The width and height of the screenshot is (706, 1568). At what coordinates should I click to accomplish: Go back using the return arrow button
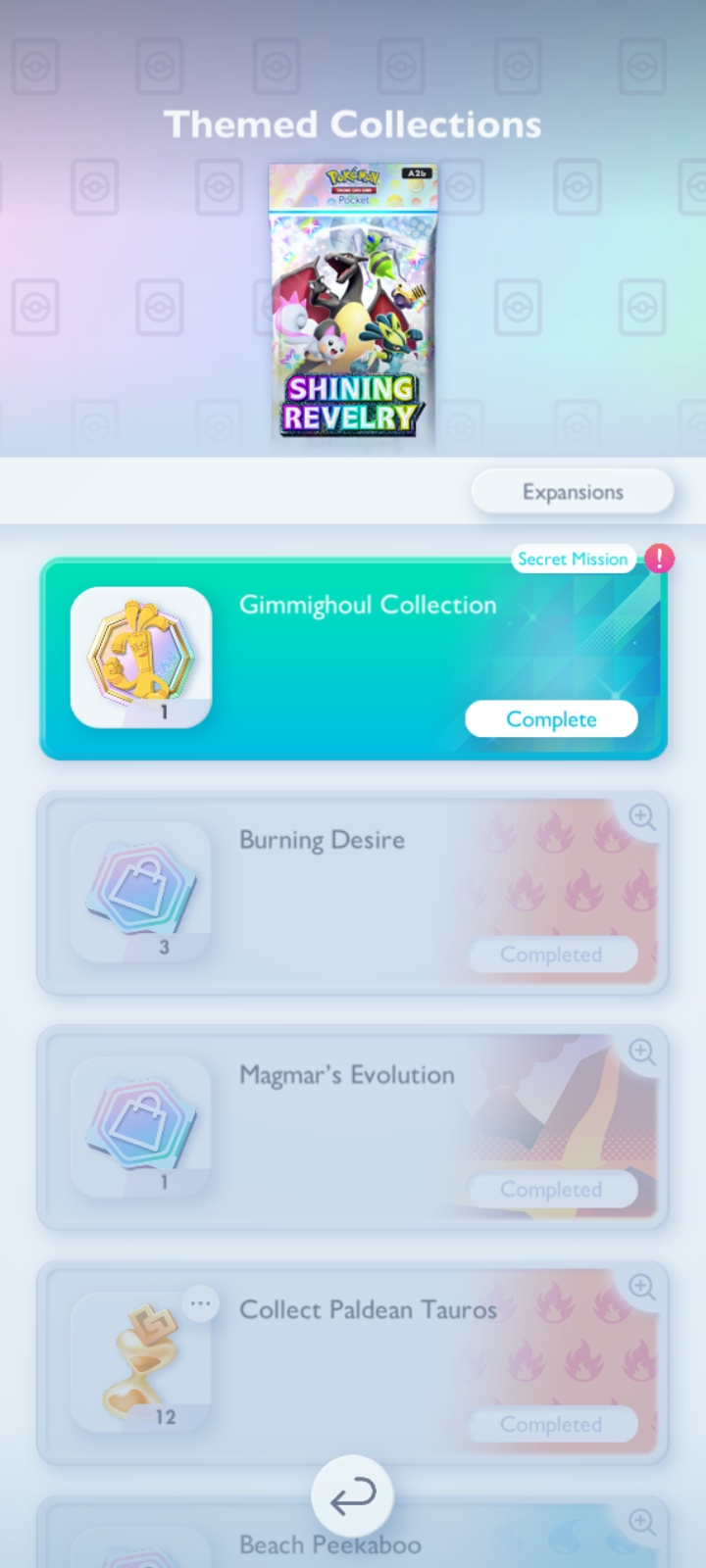352,1497
